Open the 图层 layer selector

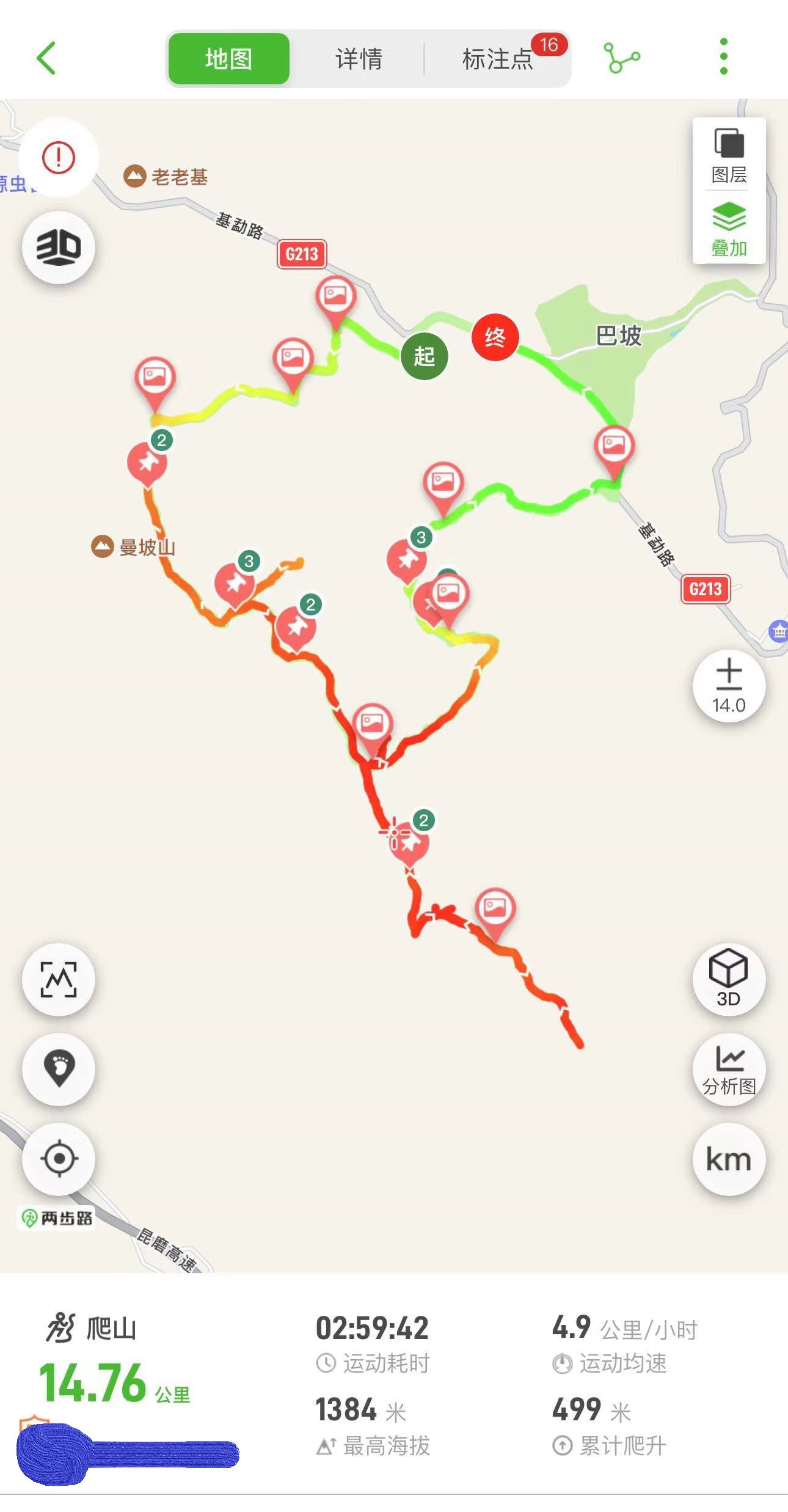pyautogui.click(x=729, y=156)
